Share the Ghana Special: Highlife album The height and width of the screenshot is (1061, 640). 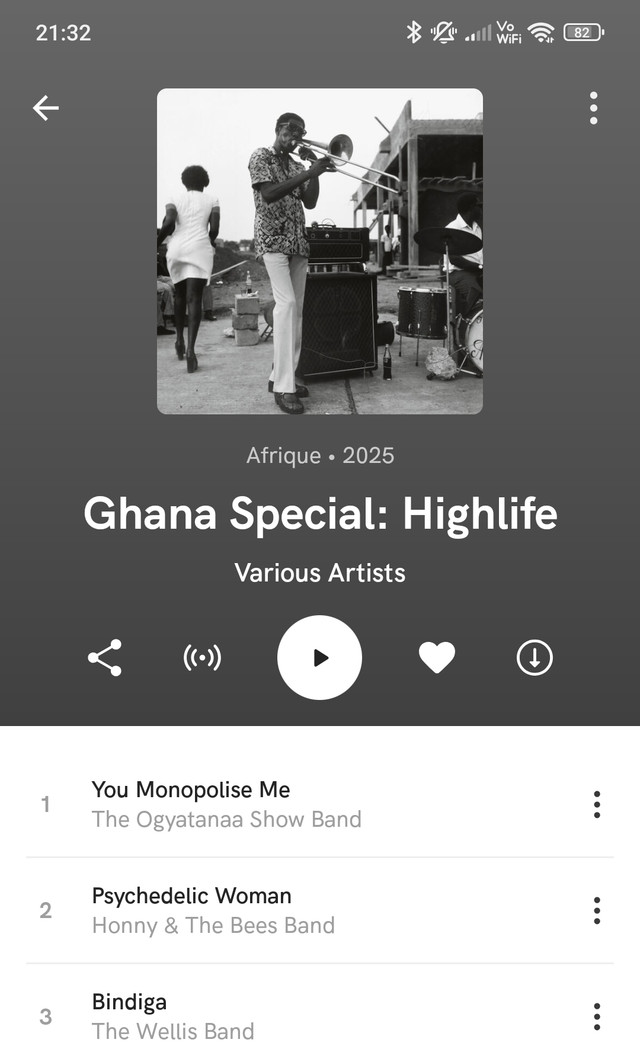tap(105, 658)
